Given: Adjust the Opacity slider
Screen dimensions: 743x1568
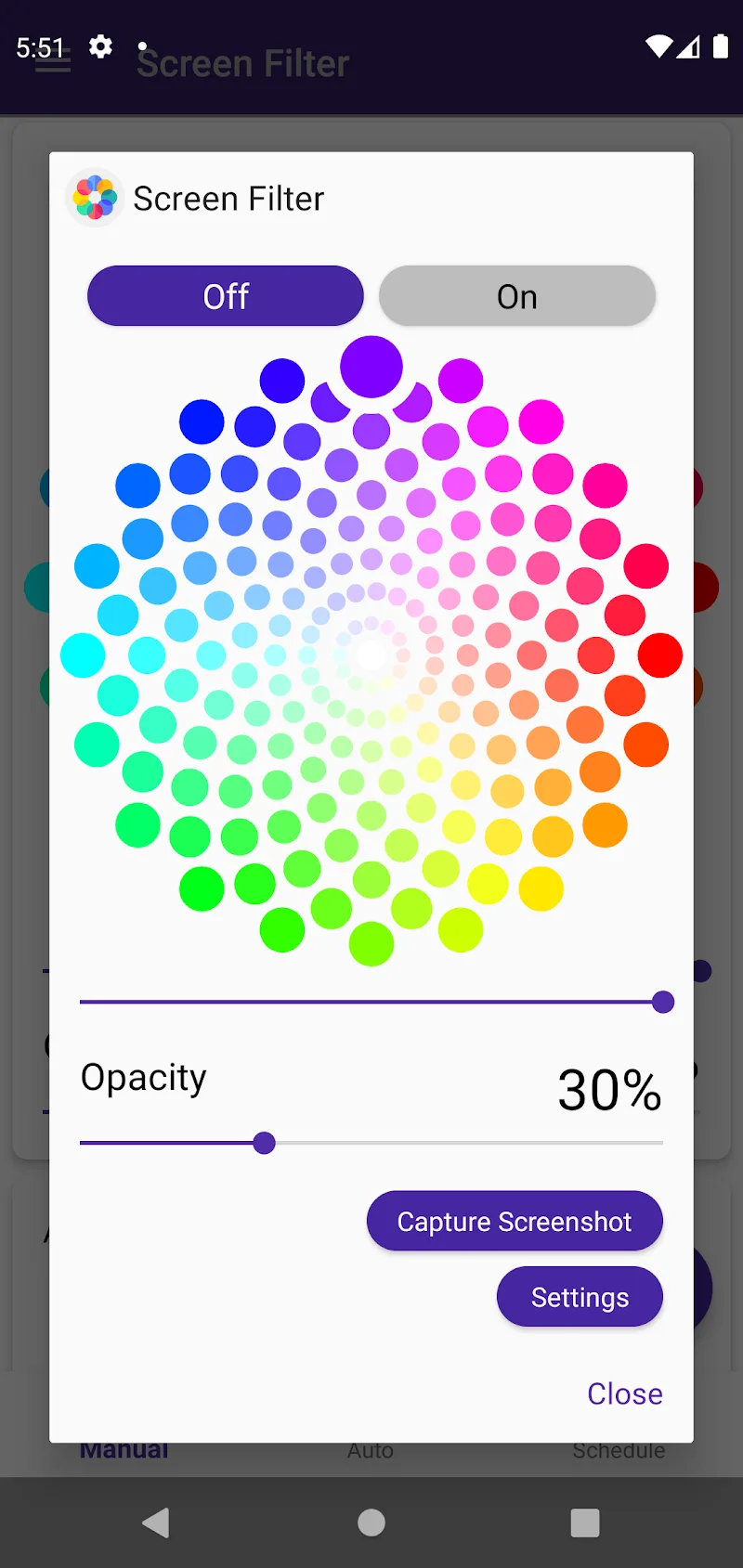Looking at the screenshot, I should coord(264,1143).
